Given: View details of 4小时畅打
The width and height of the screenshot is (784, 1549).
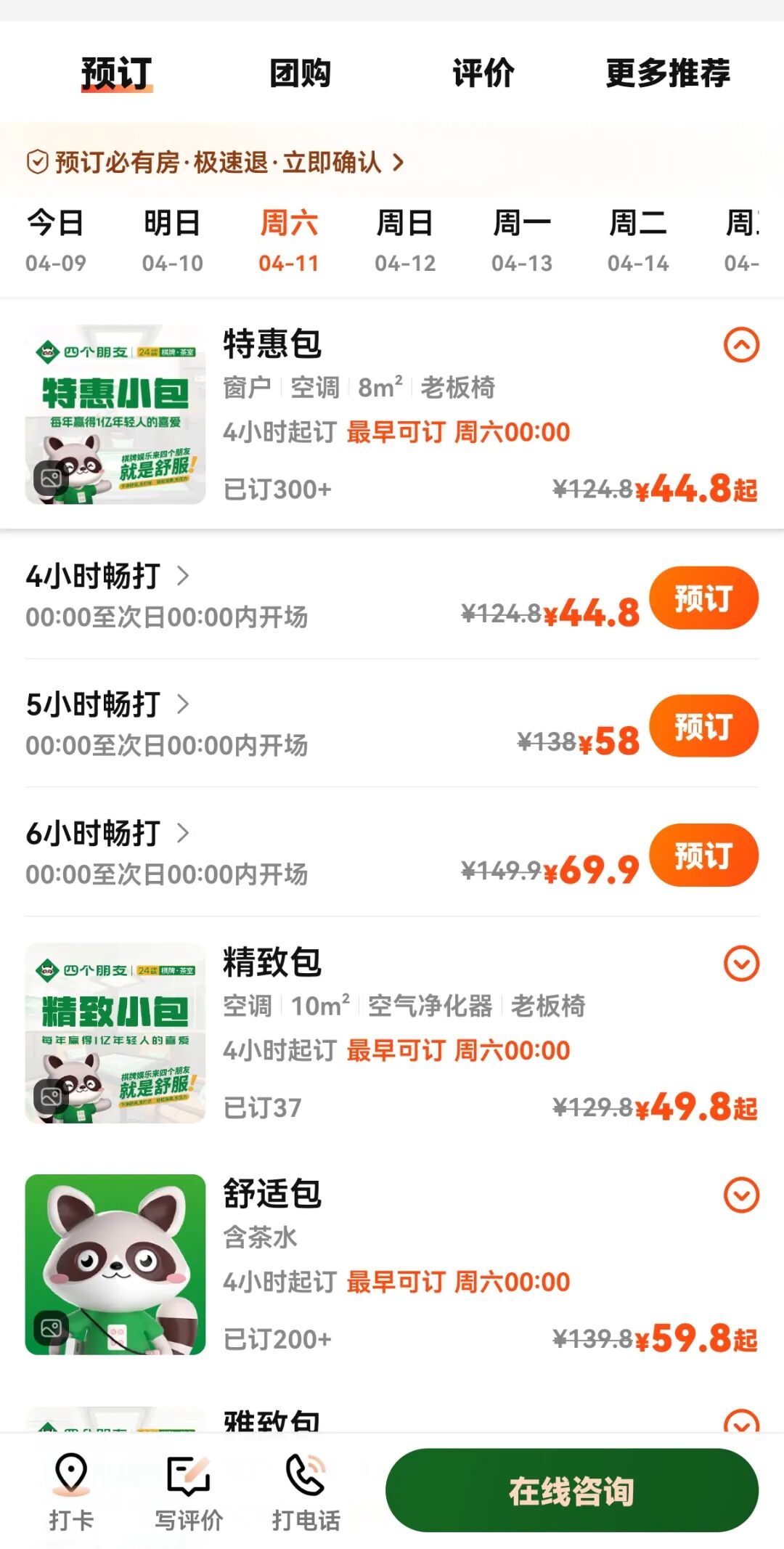Looking at the screenshot, I should [x=107, y=576].
